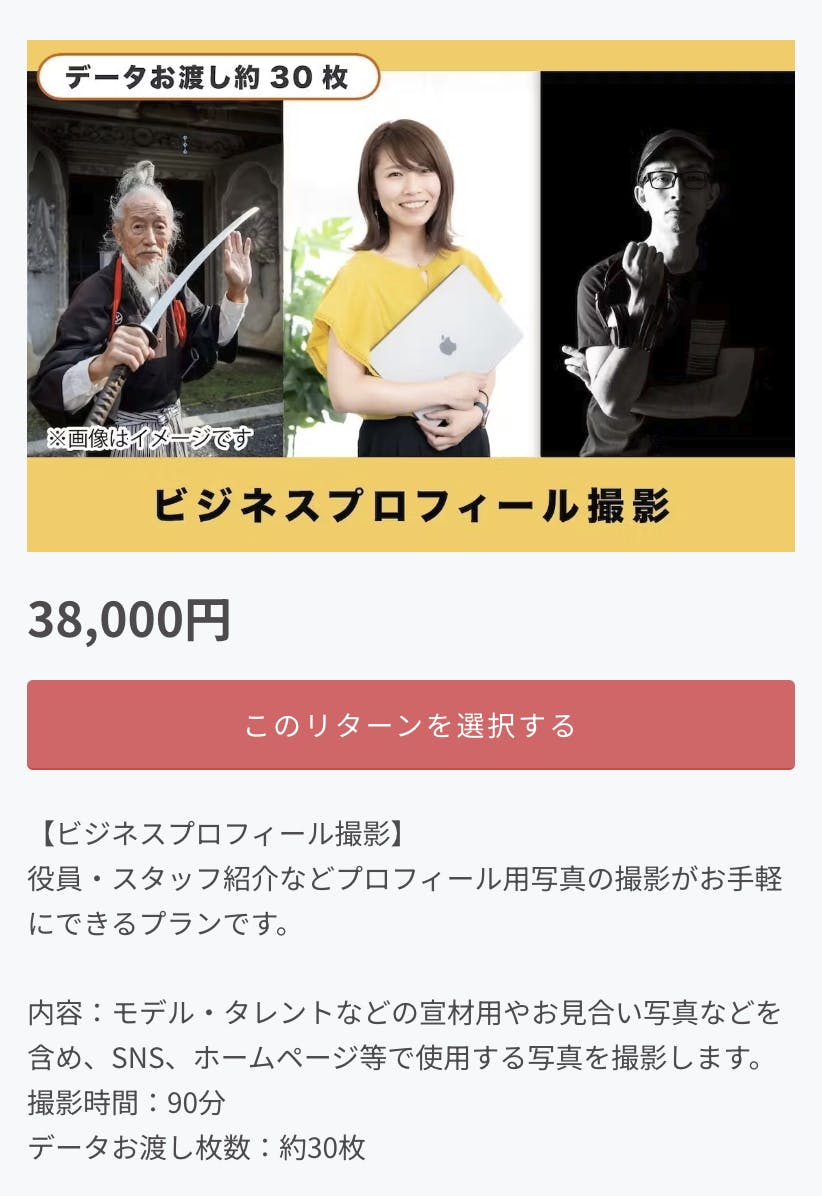Tap the このリターンを選択する button
This screenshot has width=822, height=1196.
coord(410,725)
